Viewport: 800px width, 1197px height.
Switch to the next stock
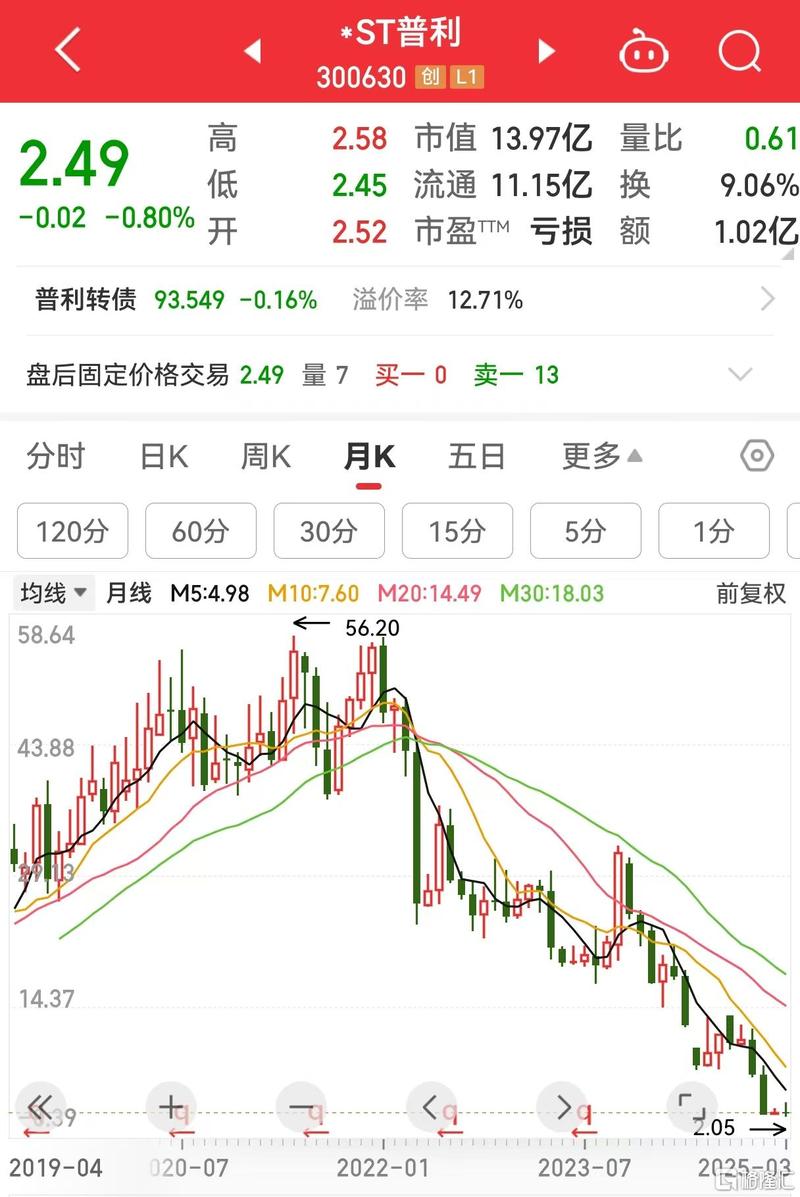[546, 51]
